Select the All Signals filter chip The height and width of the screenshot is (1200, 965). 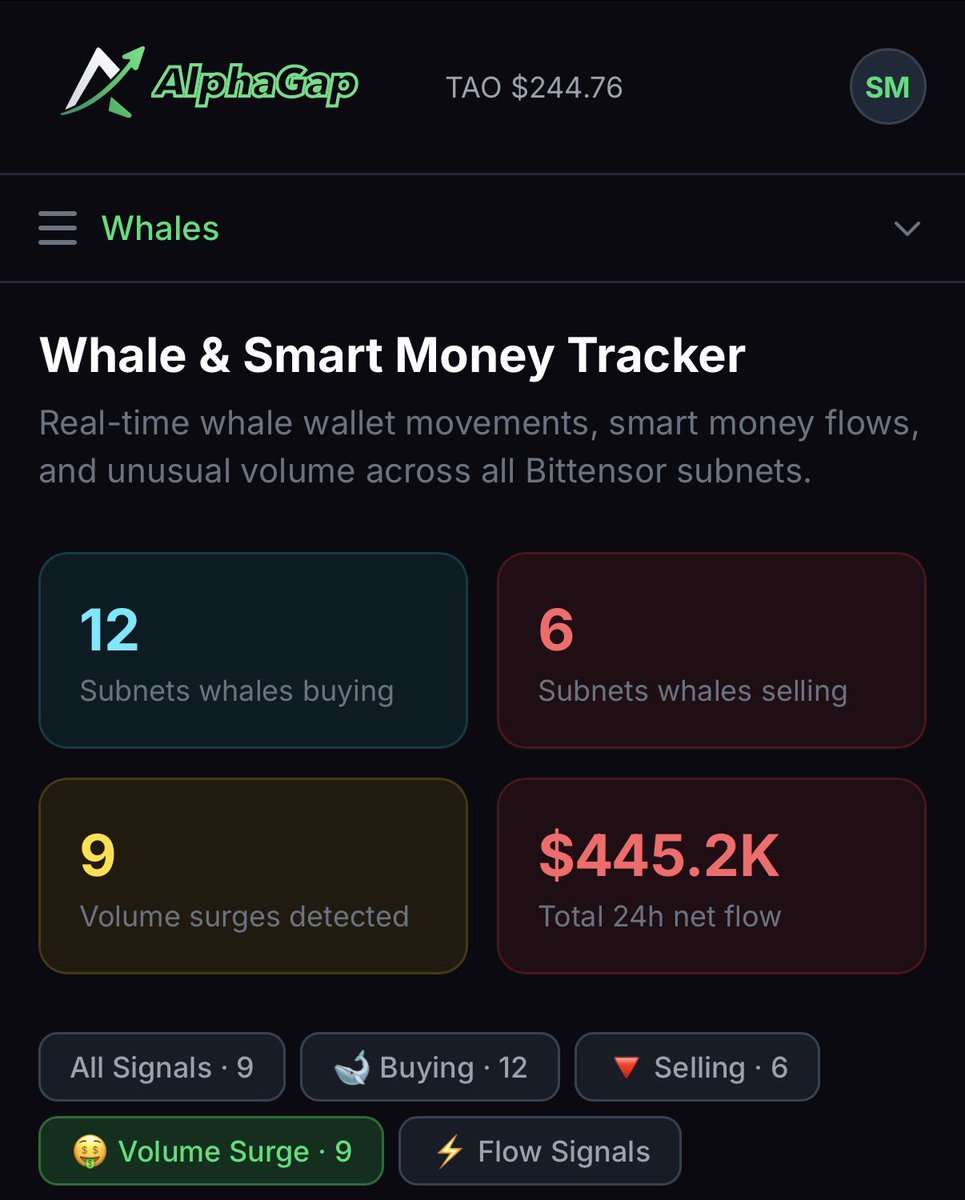tap(161, 1067)
